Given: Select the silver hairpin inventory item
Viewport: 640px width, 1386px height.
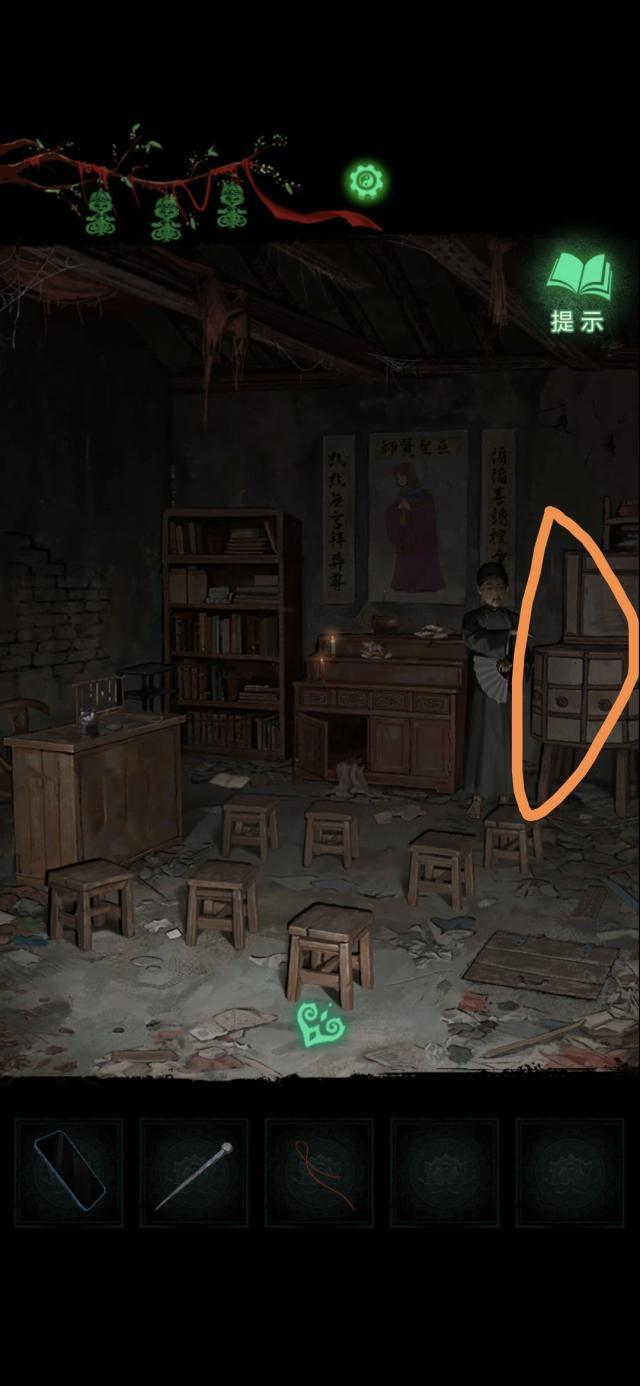Looking at the screenshot, I should tap(194, 1173).
